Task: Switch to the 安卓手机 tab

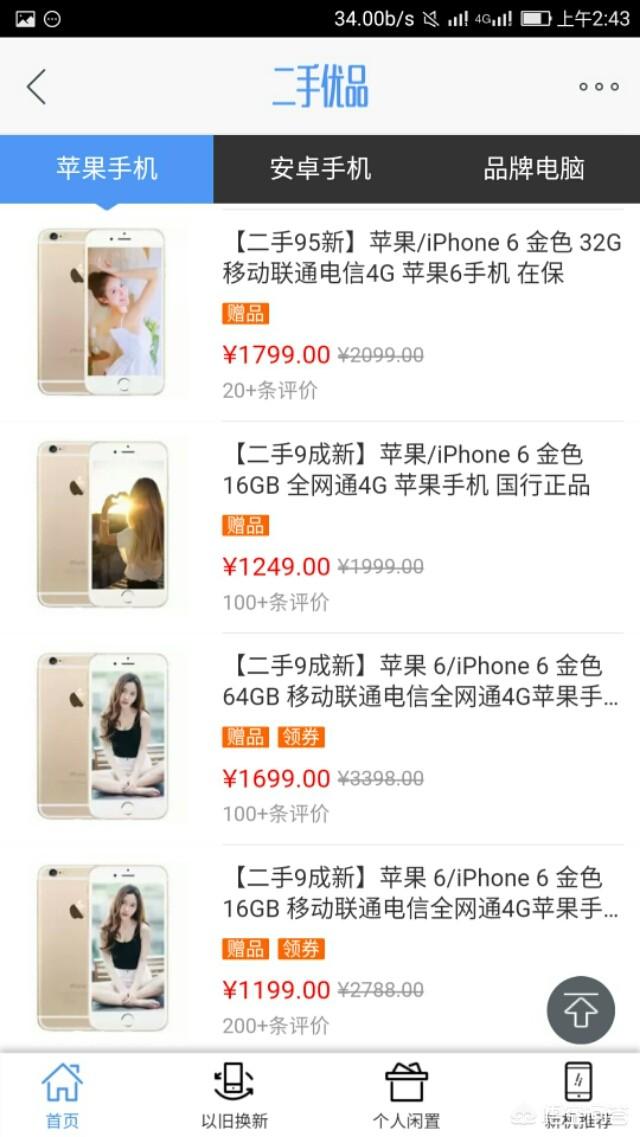Action: coord(320,168)
